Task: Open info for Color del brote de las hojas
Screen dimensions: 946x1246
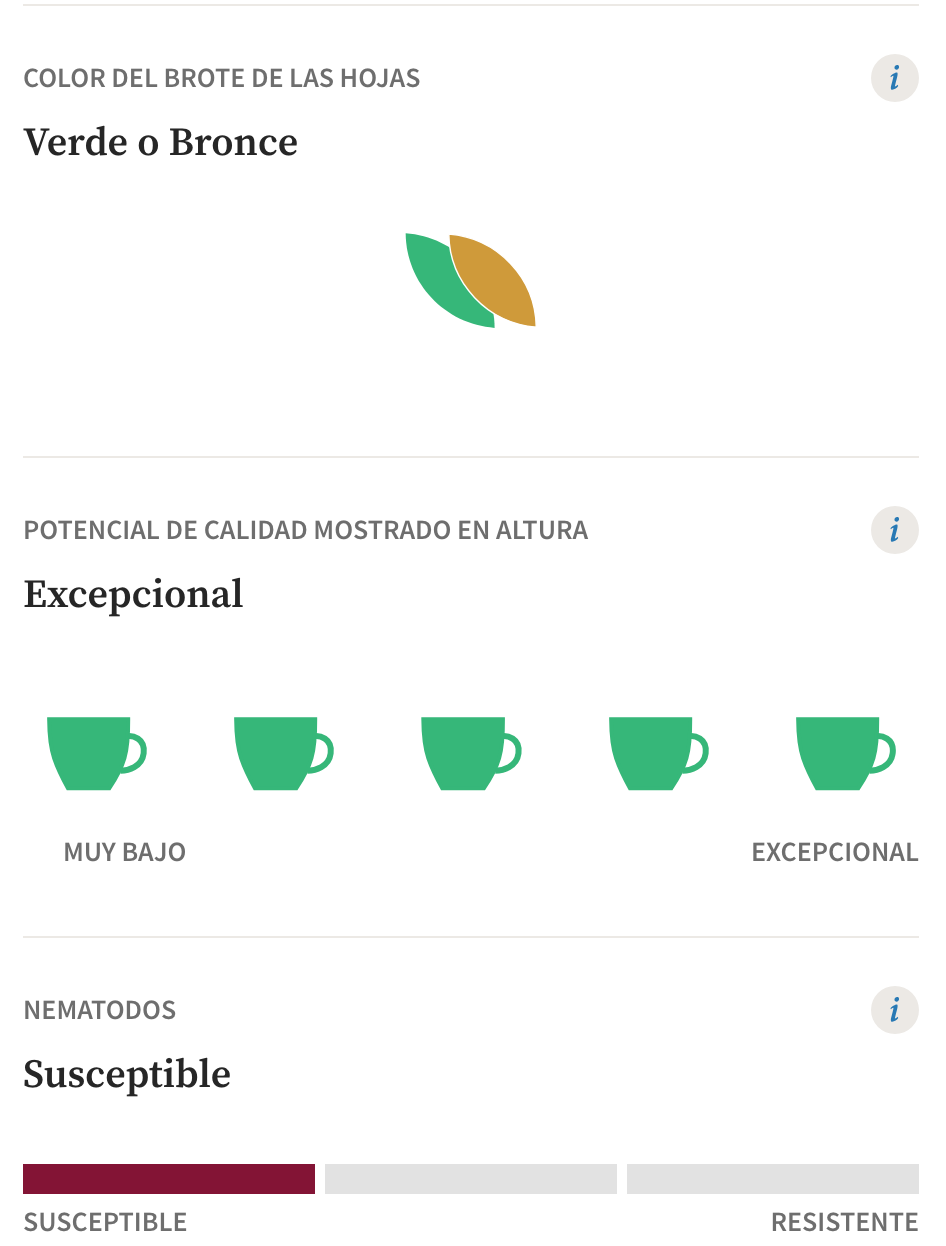Action: pos(894,78)
